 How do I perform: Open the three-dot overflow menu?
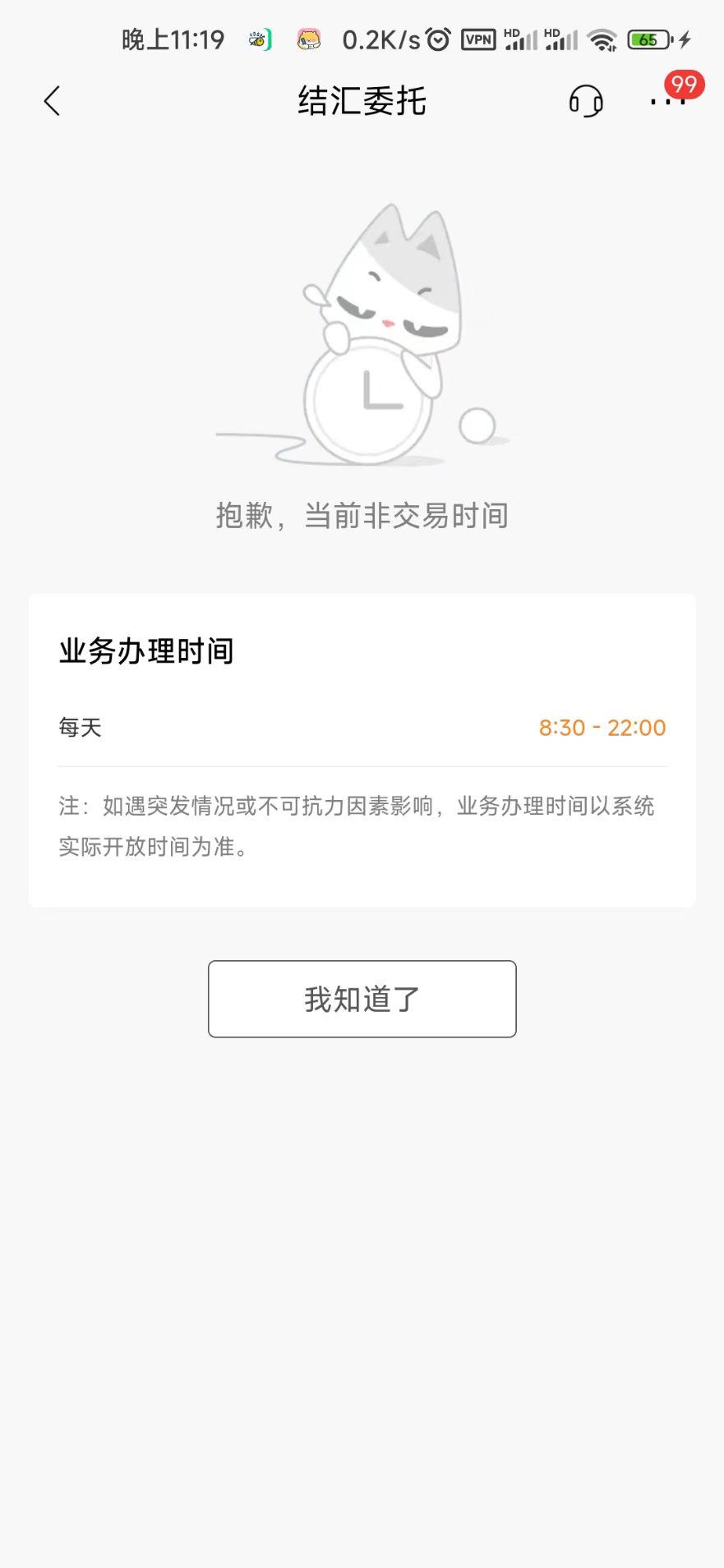click(666, 102)
